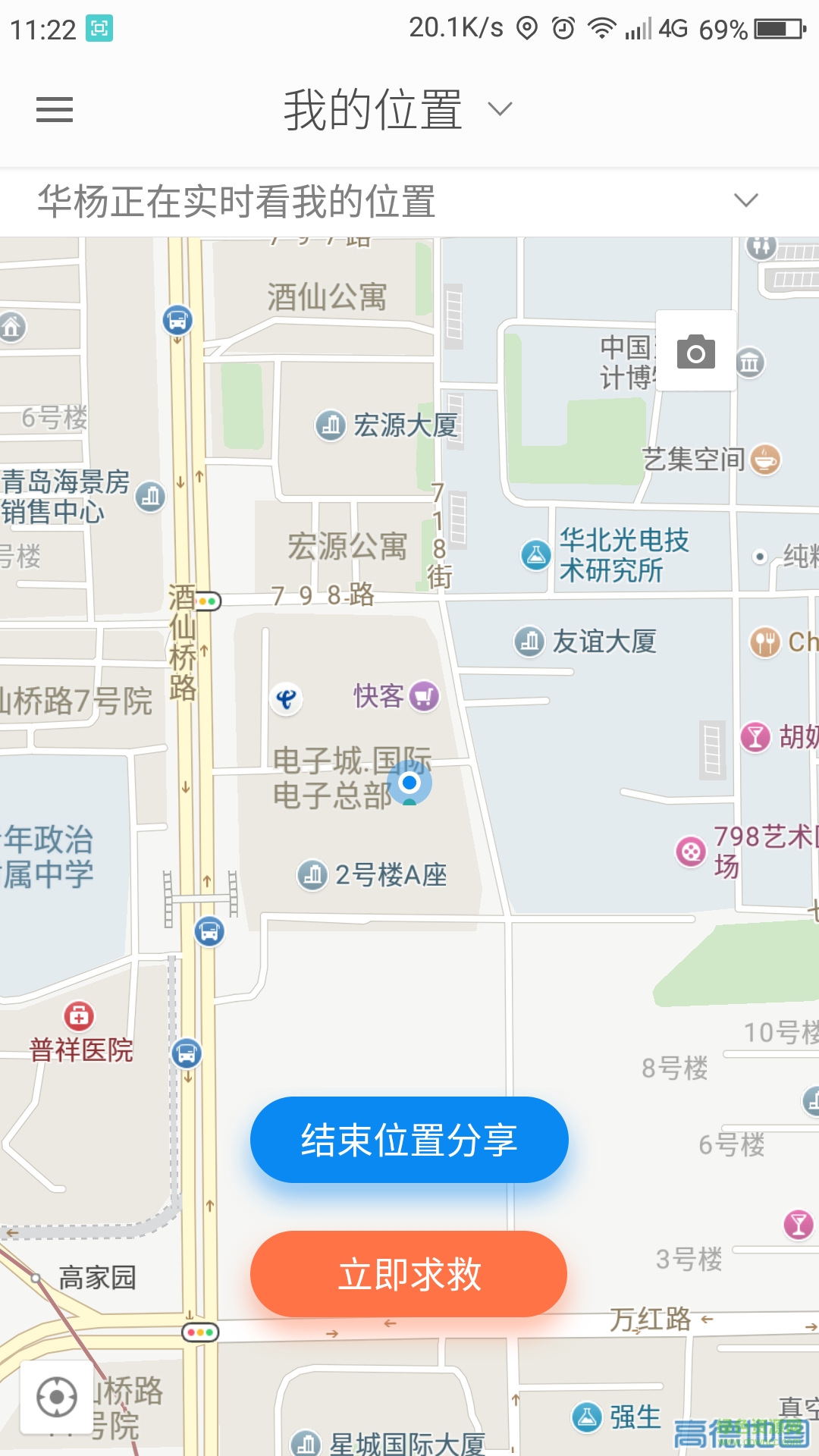Open the 快客 convenience store marker
Screen dimensions: 819x1456
click(422, 695)
